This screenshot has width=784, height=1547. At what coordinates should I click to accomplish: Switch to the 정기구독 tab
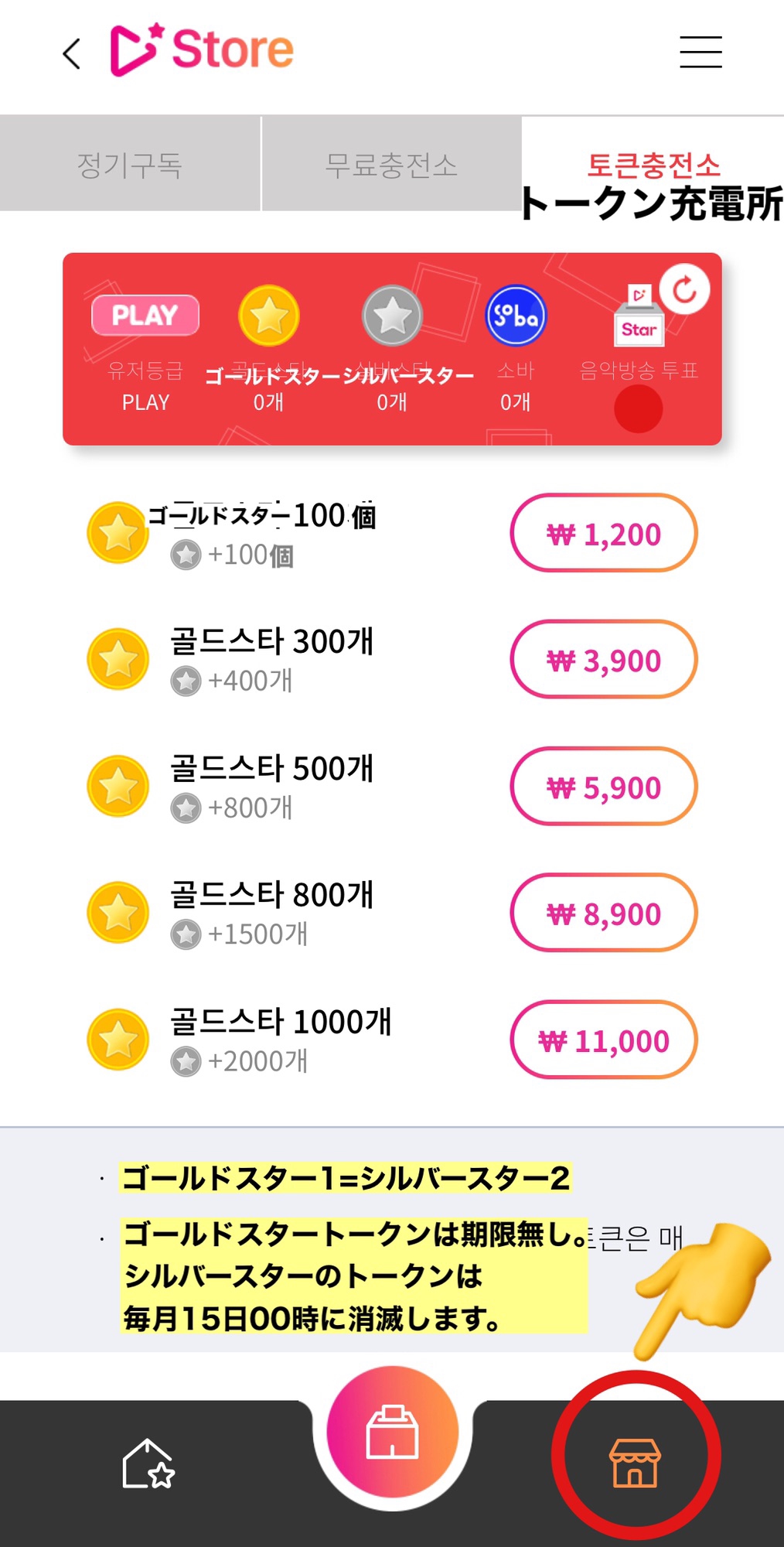(130, 164)
